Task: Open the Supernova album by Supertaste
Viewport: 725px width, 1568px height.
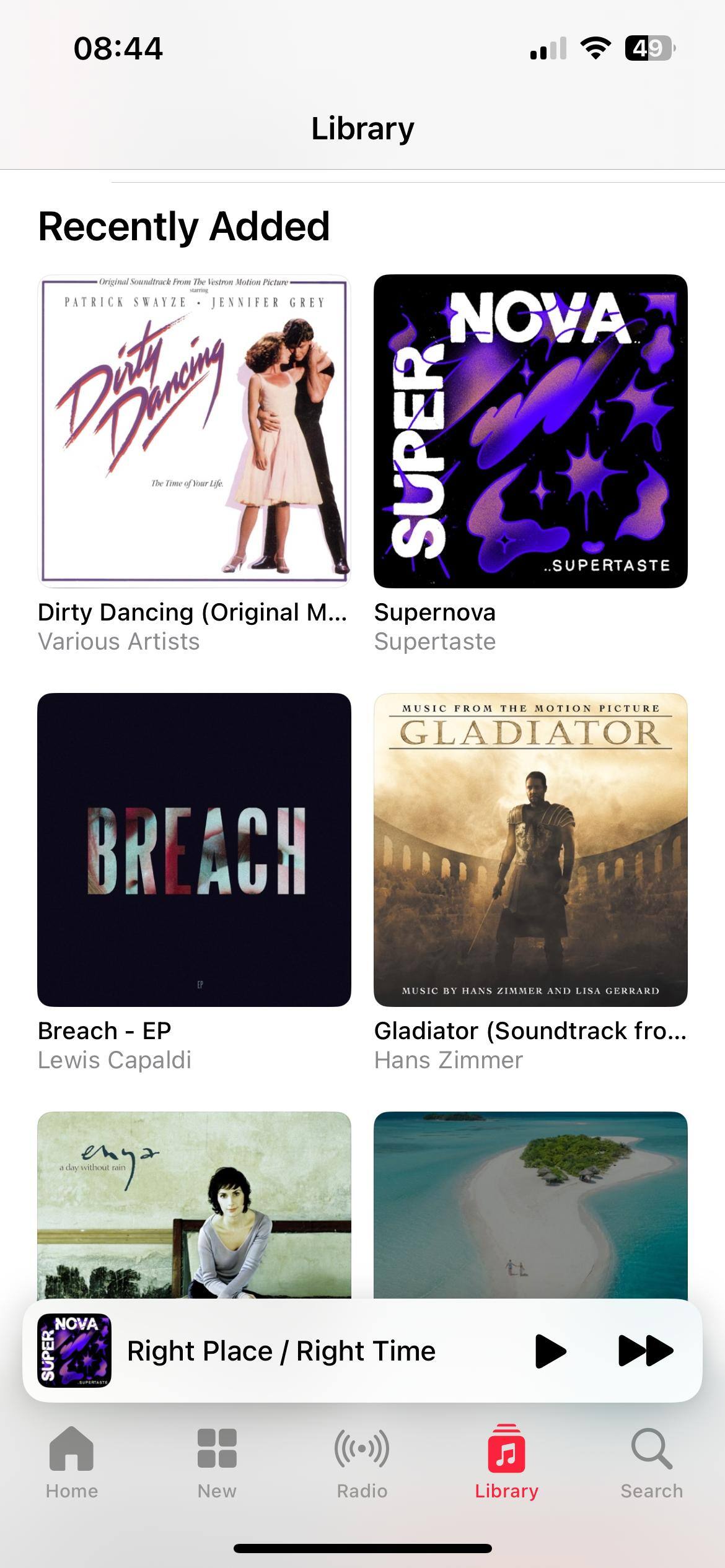Action: click(530, 431)
